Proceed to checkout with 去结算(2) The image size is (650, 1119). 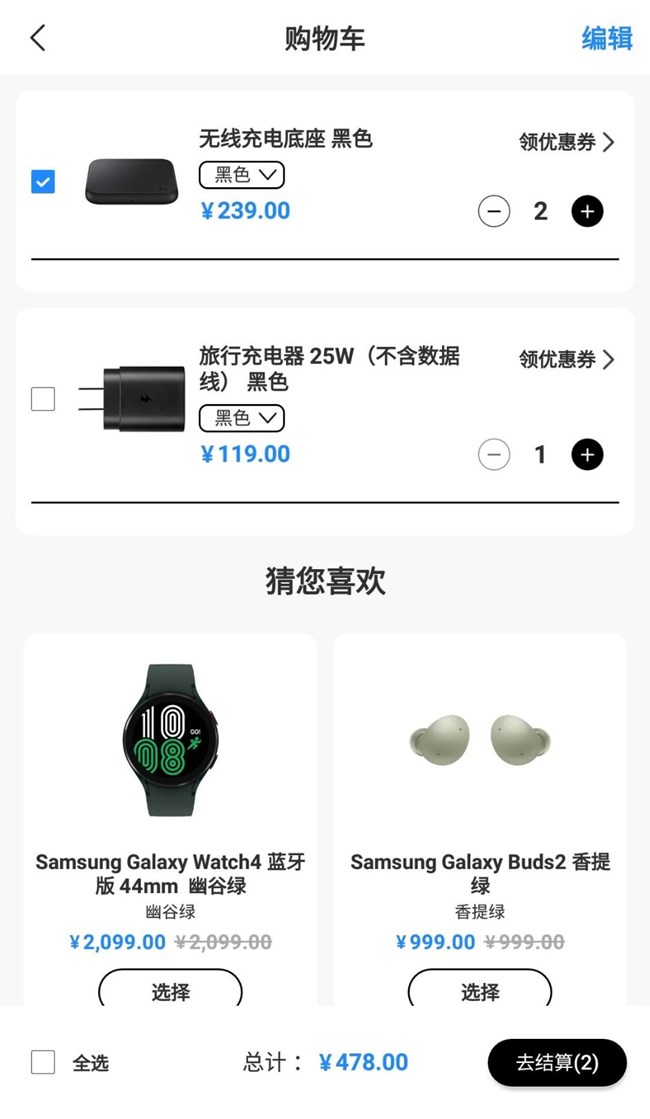(x=557, y=1062)
